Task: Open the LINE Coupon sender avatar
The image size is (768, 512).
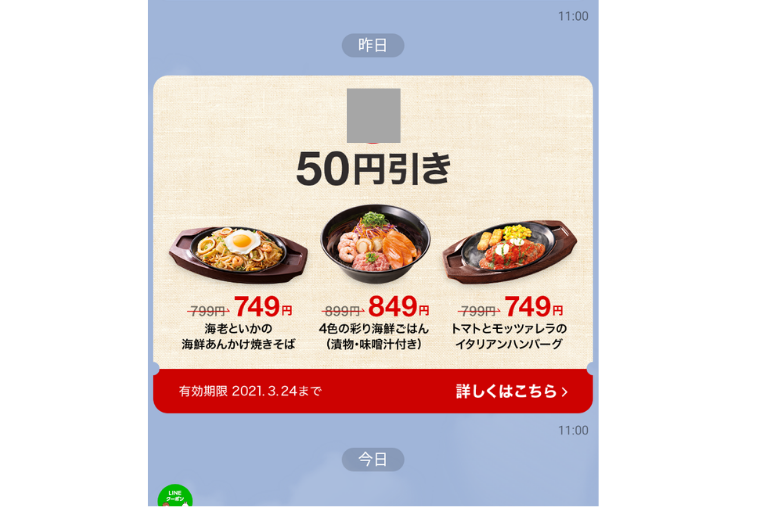Action: click(175, 497)
